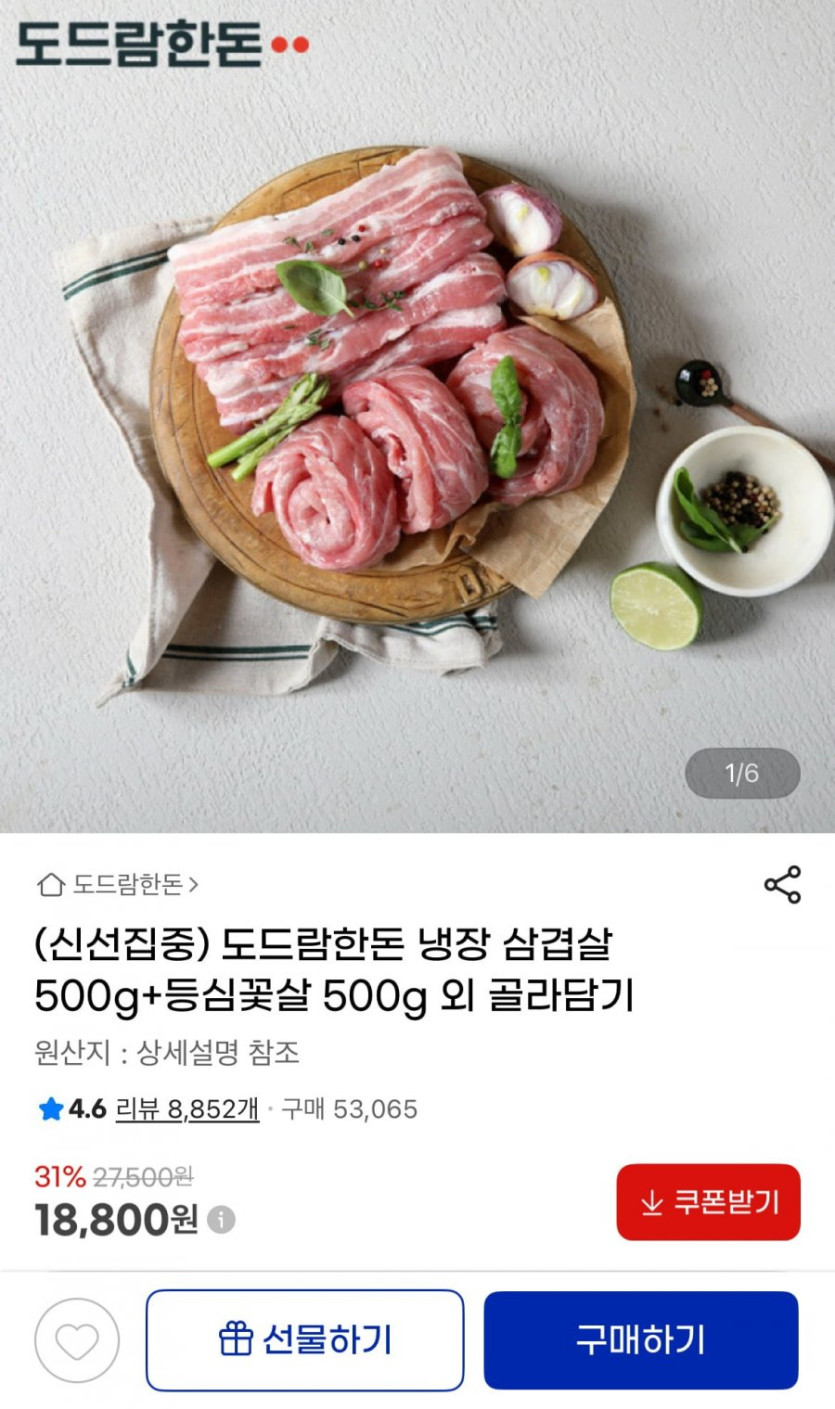Share this product via share icon
The image size is (835, 1409).
click(x=782, y=885)
